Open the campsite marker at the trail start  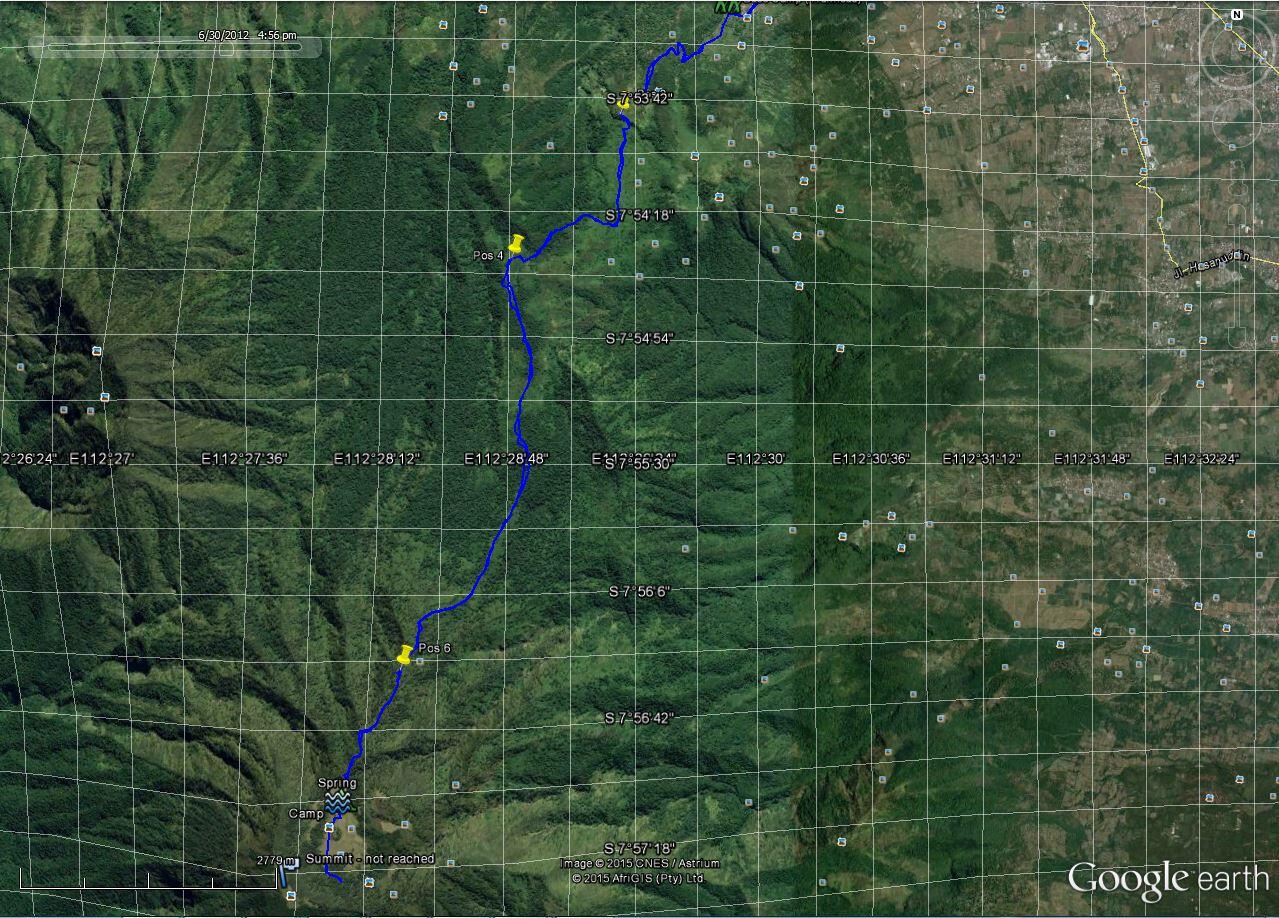click(727, 5)
